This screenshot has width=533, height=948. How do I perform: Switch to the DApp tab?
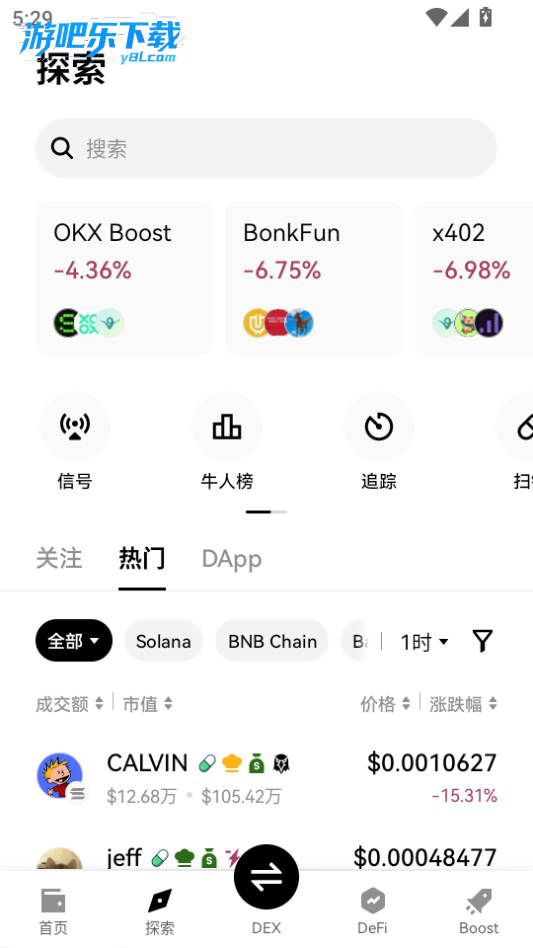[x=231, y=559]
